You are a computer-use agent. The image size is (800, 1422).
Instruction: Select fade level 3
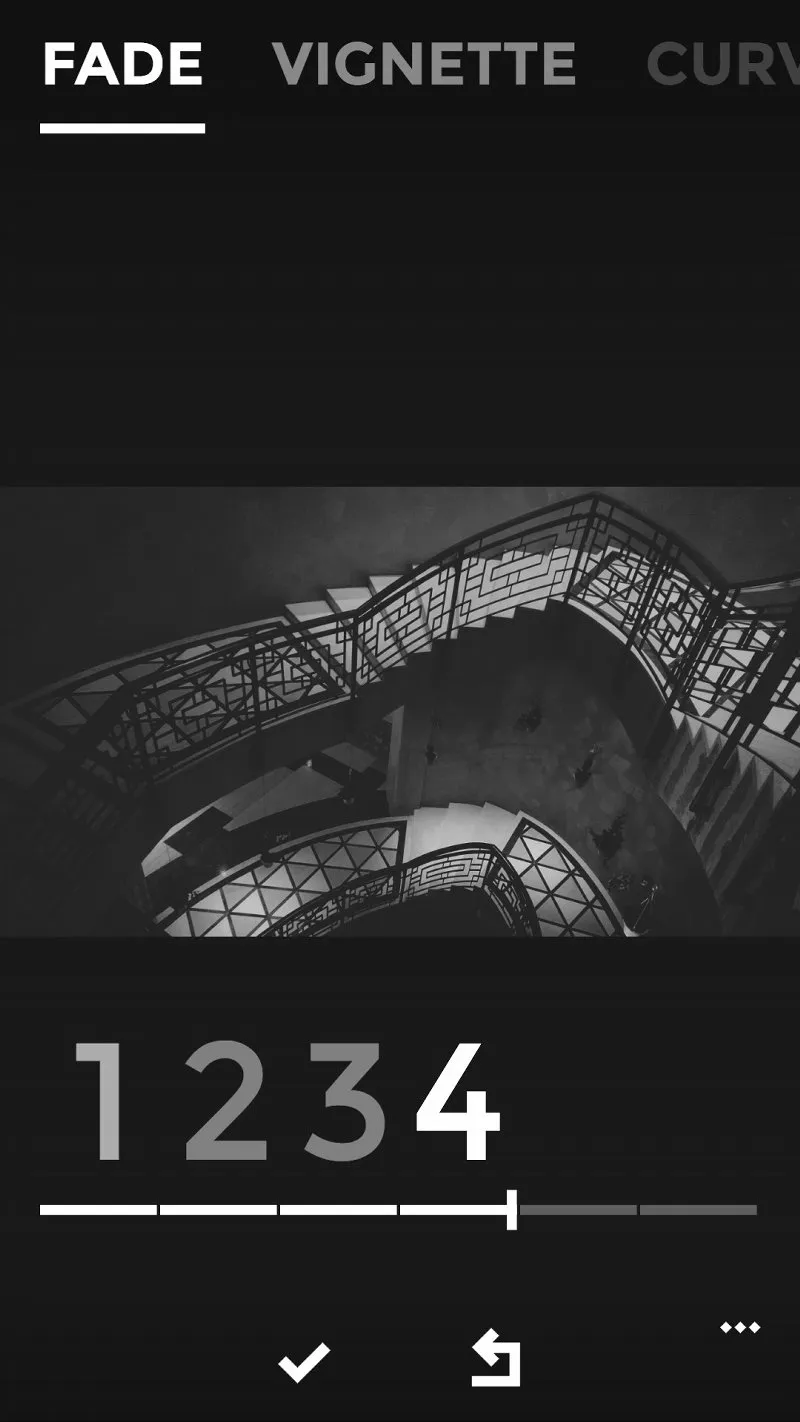point(345,1102)
